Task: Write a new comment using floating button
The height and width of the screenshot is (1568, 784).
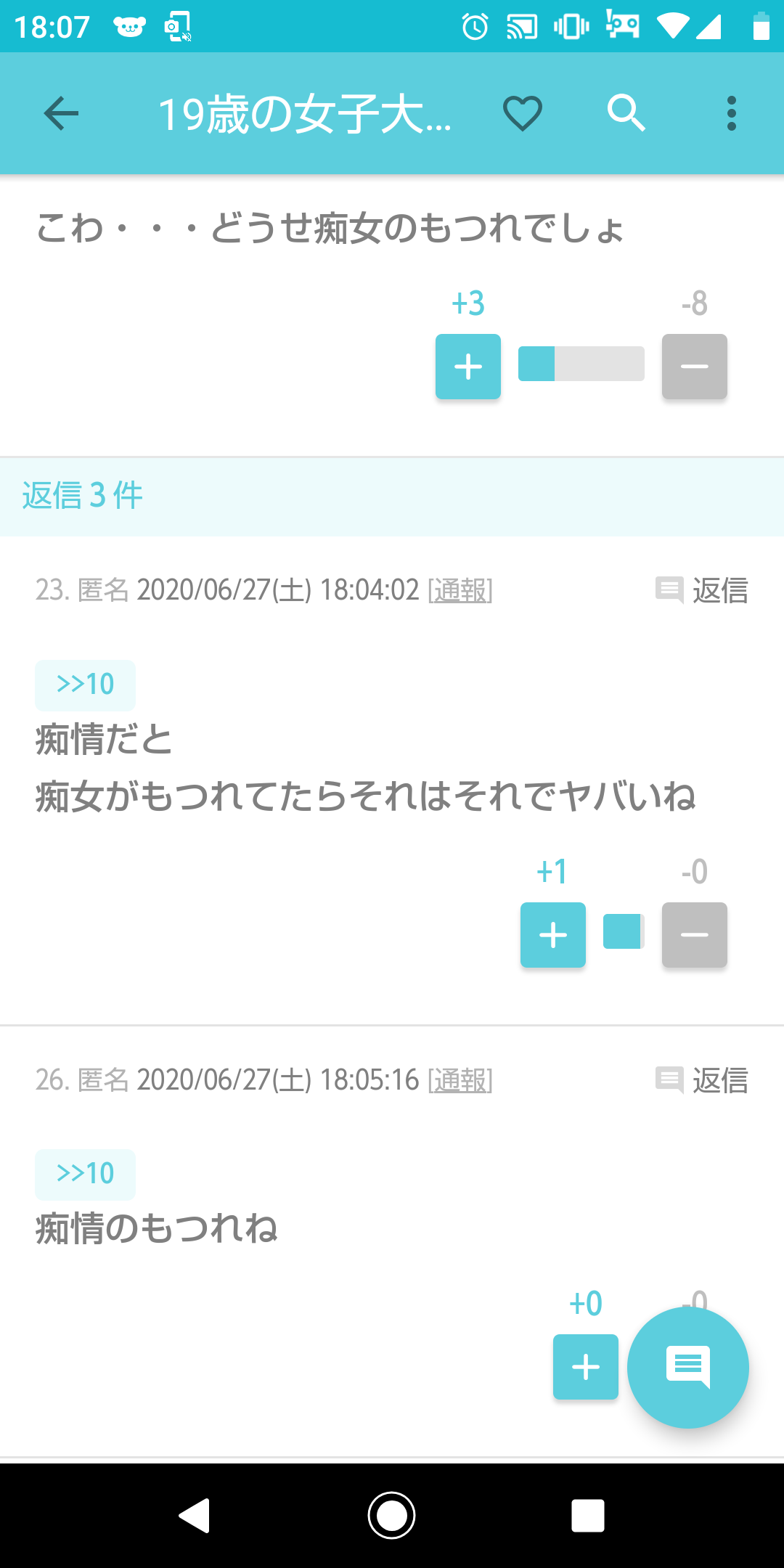Action: [x=688, y=1368]
